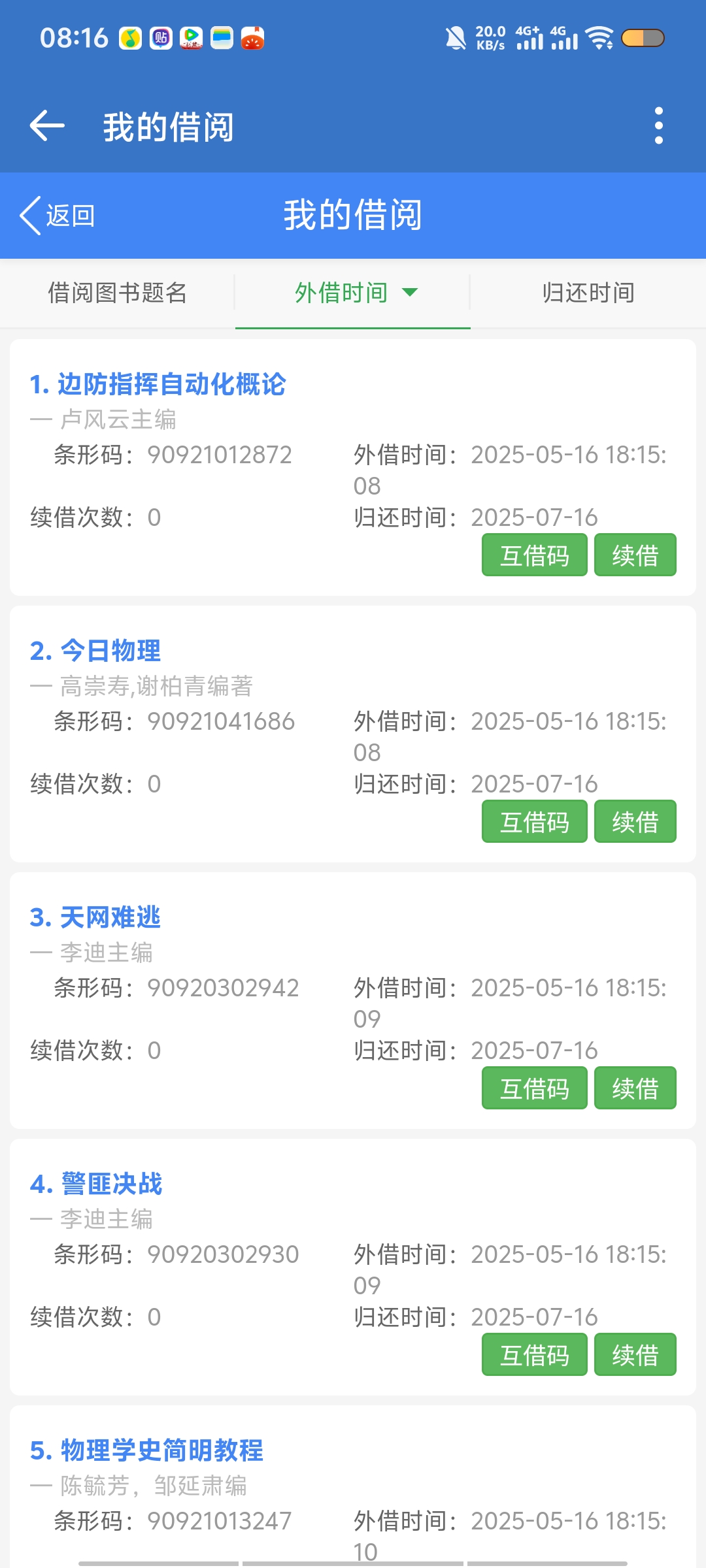Tap the back arrow in the app bar
Viewport: 706px width, 1568px height.
click(47, 125)
